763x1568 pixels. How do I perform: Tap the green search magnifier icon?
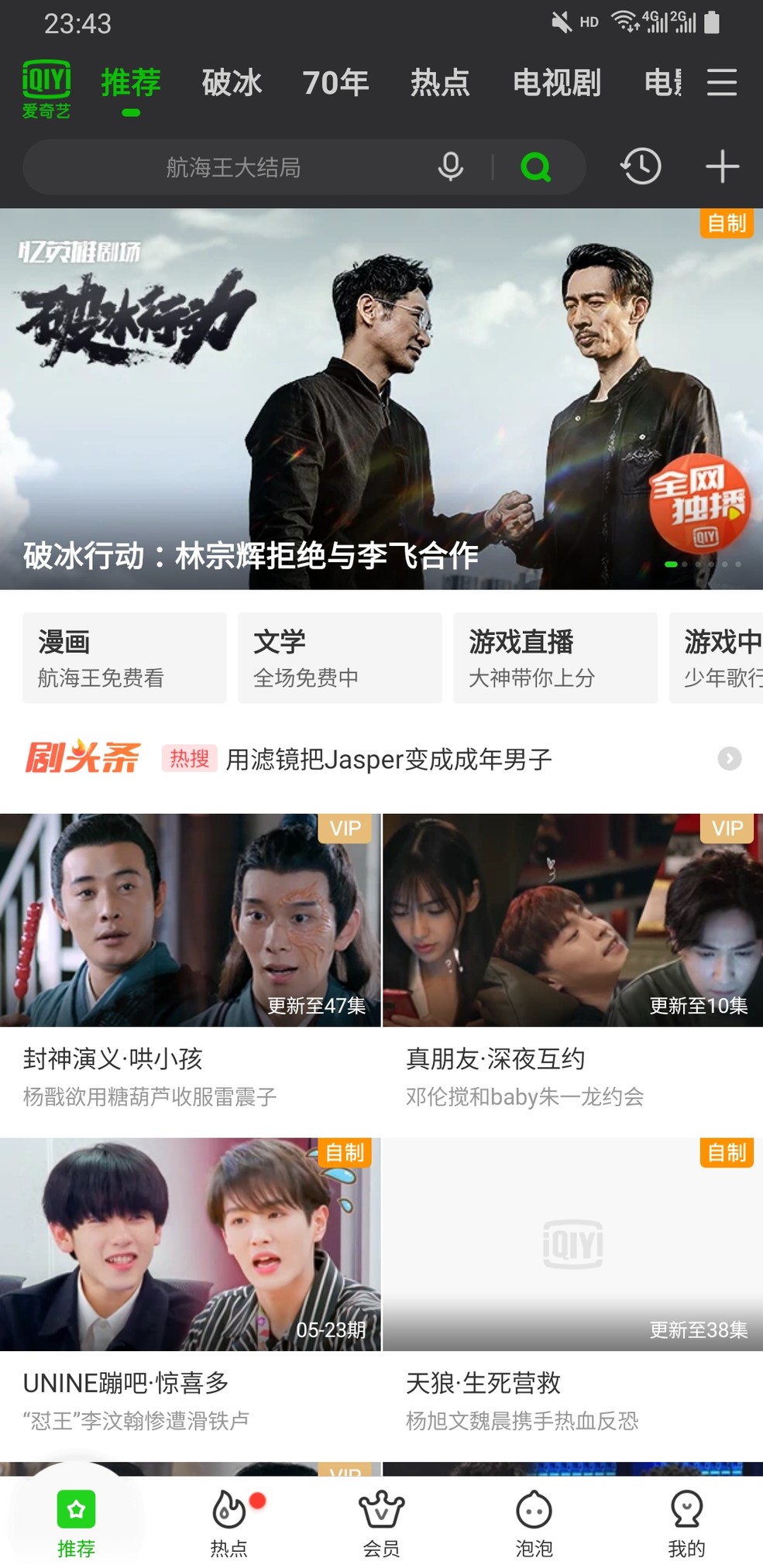[537, 166]
